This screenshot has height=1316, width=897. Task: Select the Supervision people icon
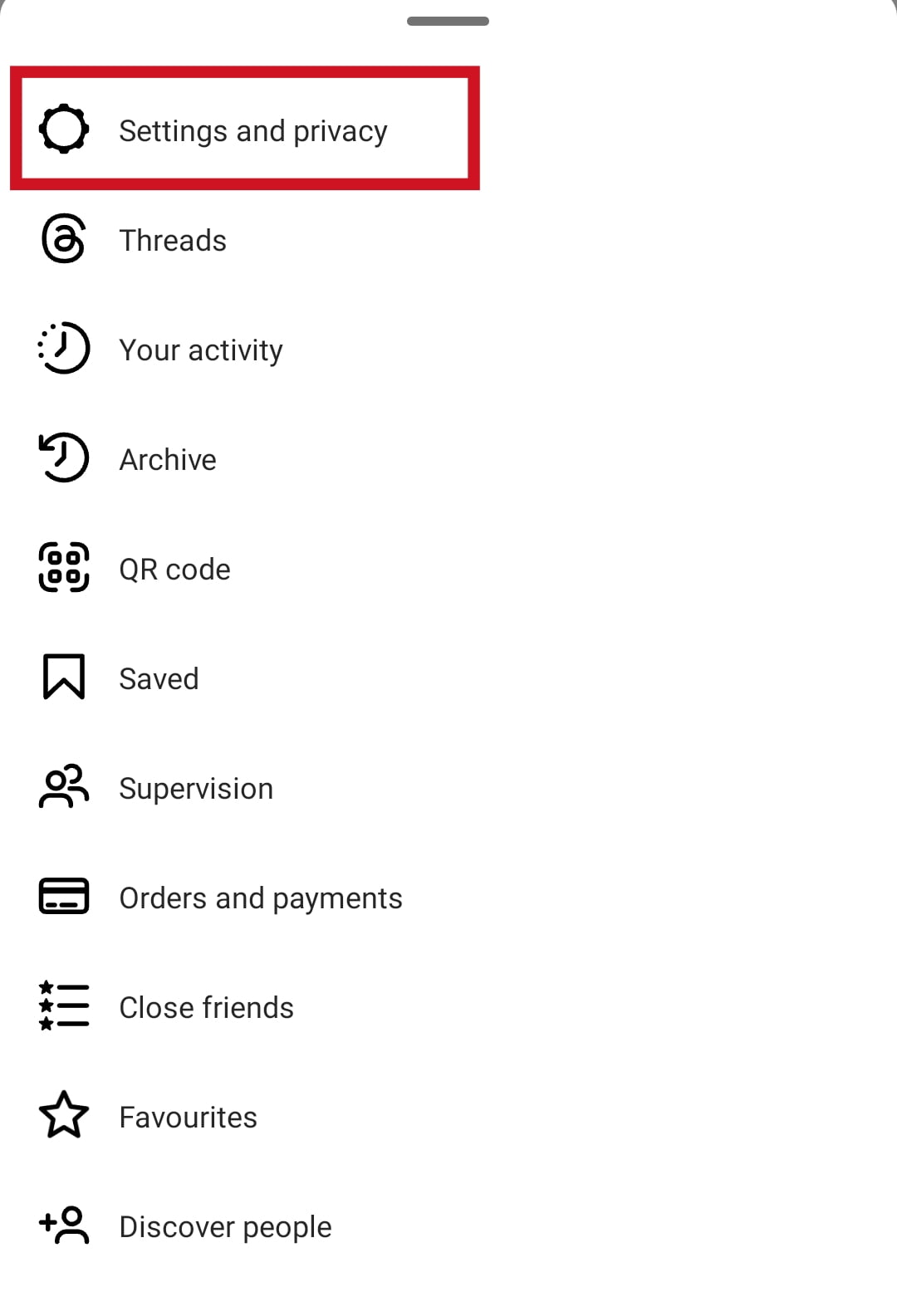63,787
